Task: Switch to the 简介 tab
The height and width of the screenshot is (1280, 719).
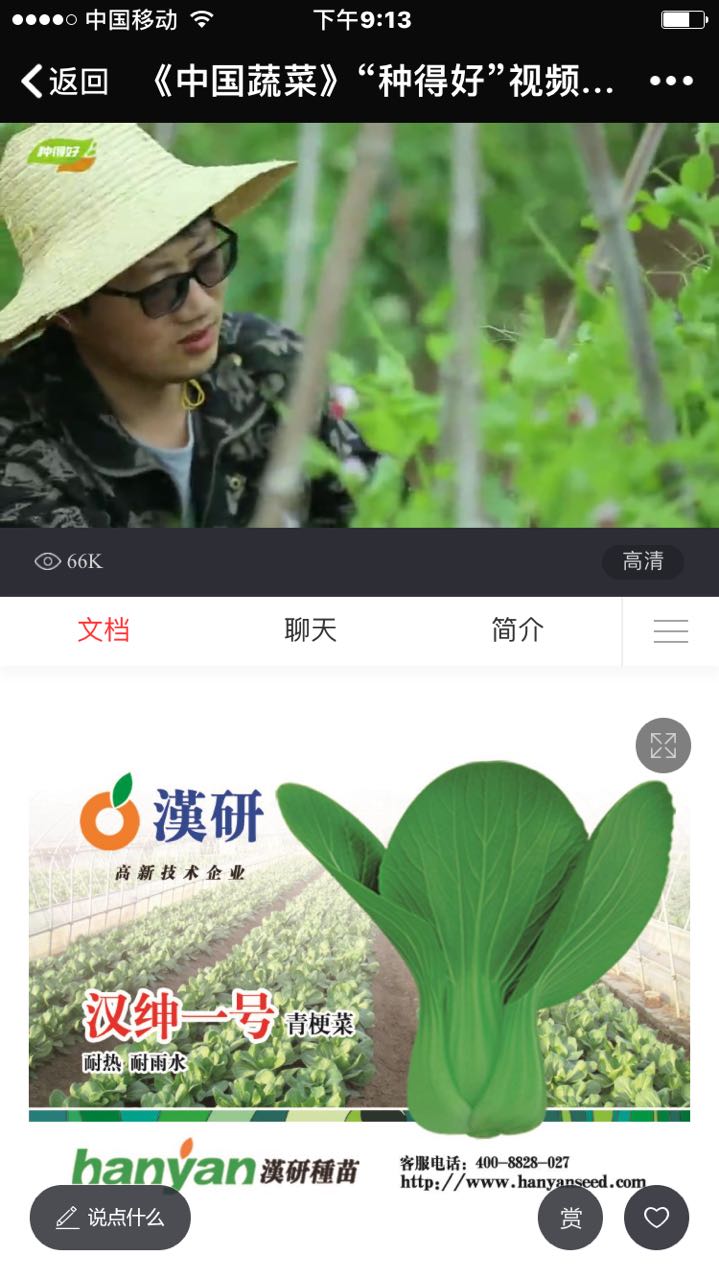Action: (x=517, y=630)
